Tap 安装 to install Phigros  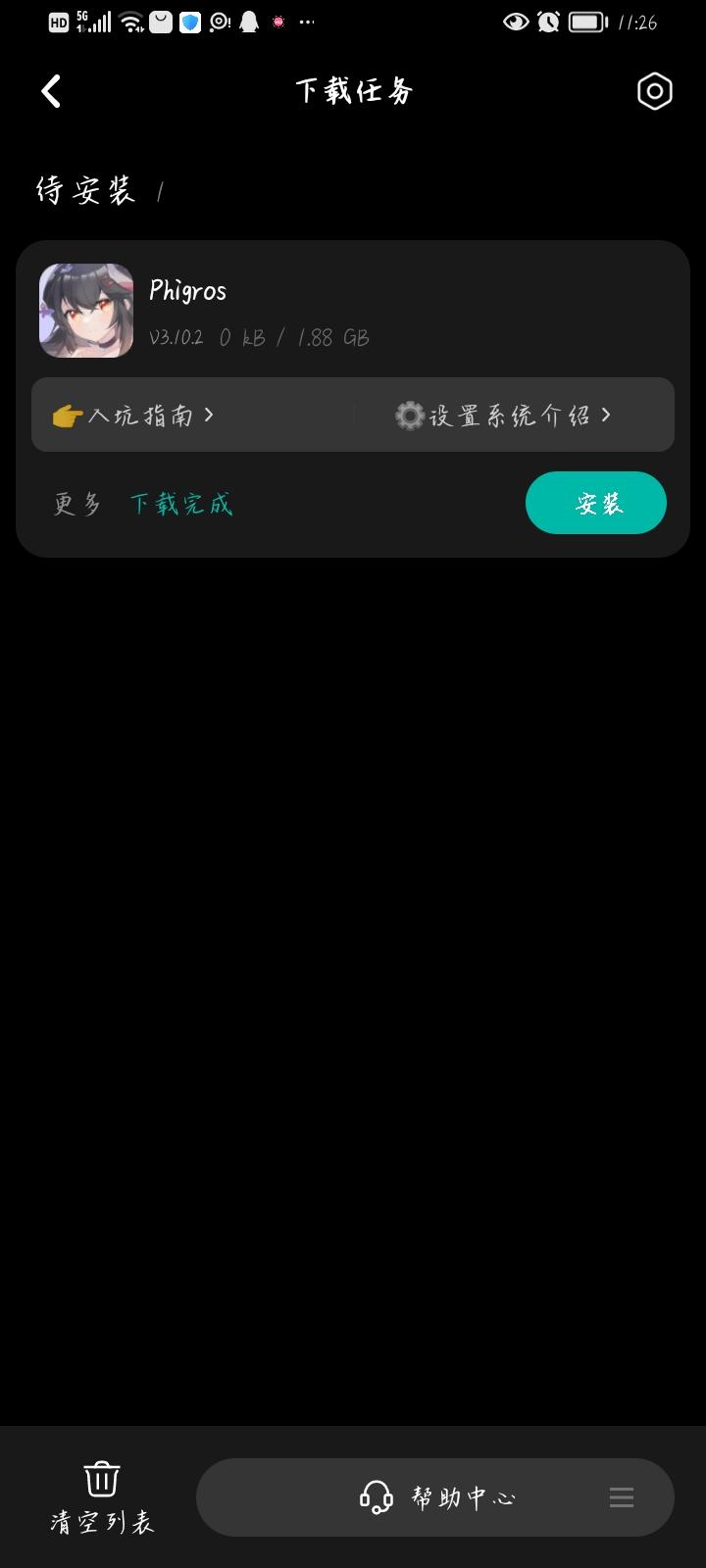coord(595,503)
